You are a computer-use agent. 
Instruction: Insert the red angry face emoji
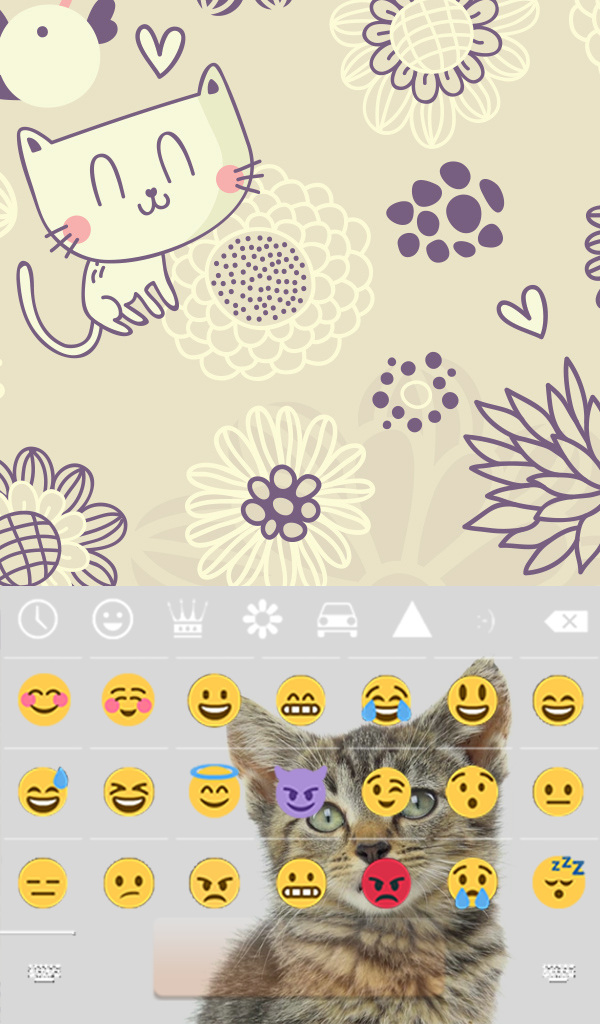[386, 884]
